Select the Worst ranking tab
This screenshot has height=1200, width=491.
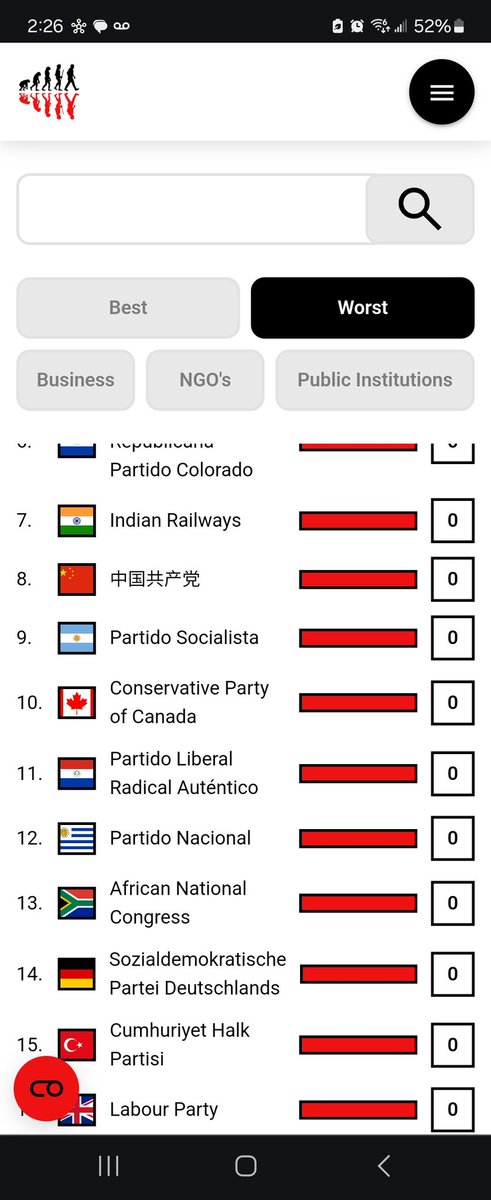point(362,308)
